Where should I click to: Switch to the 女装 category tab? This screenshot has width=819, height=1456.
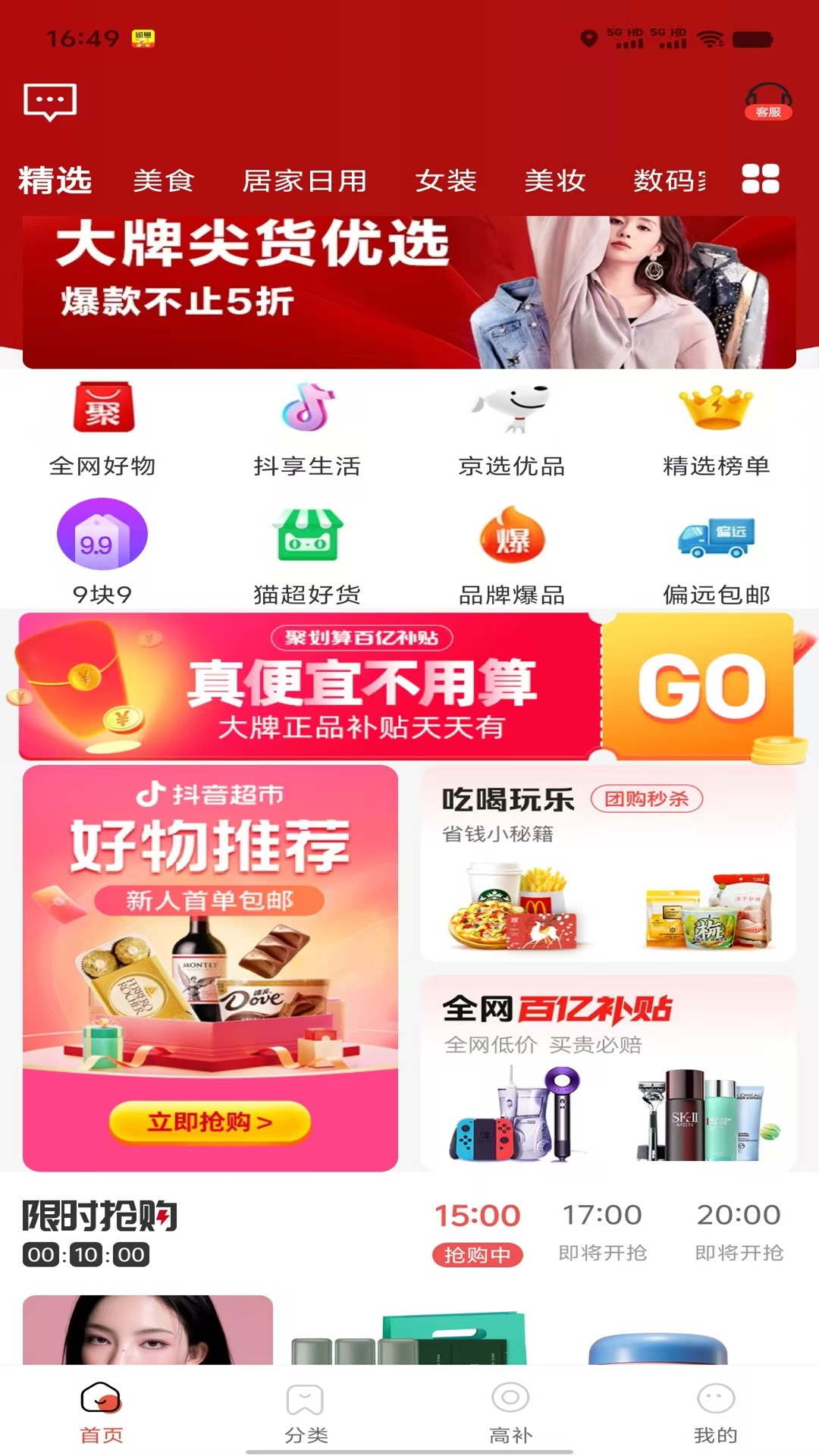coord(447,181)
